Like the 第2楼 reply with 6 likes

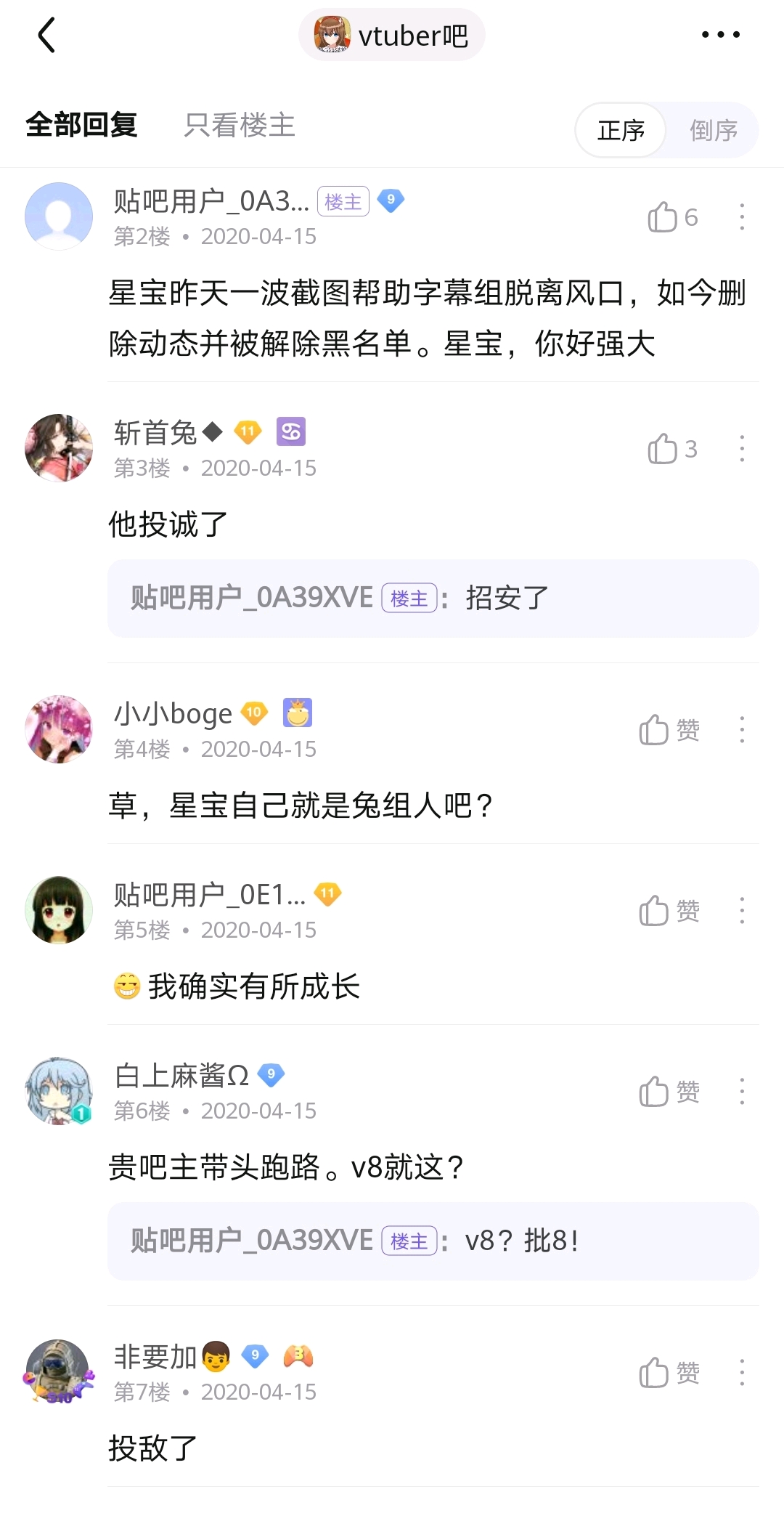pos(671,217)
